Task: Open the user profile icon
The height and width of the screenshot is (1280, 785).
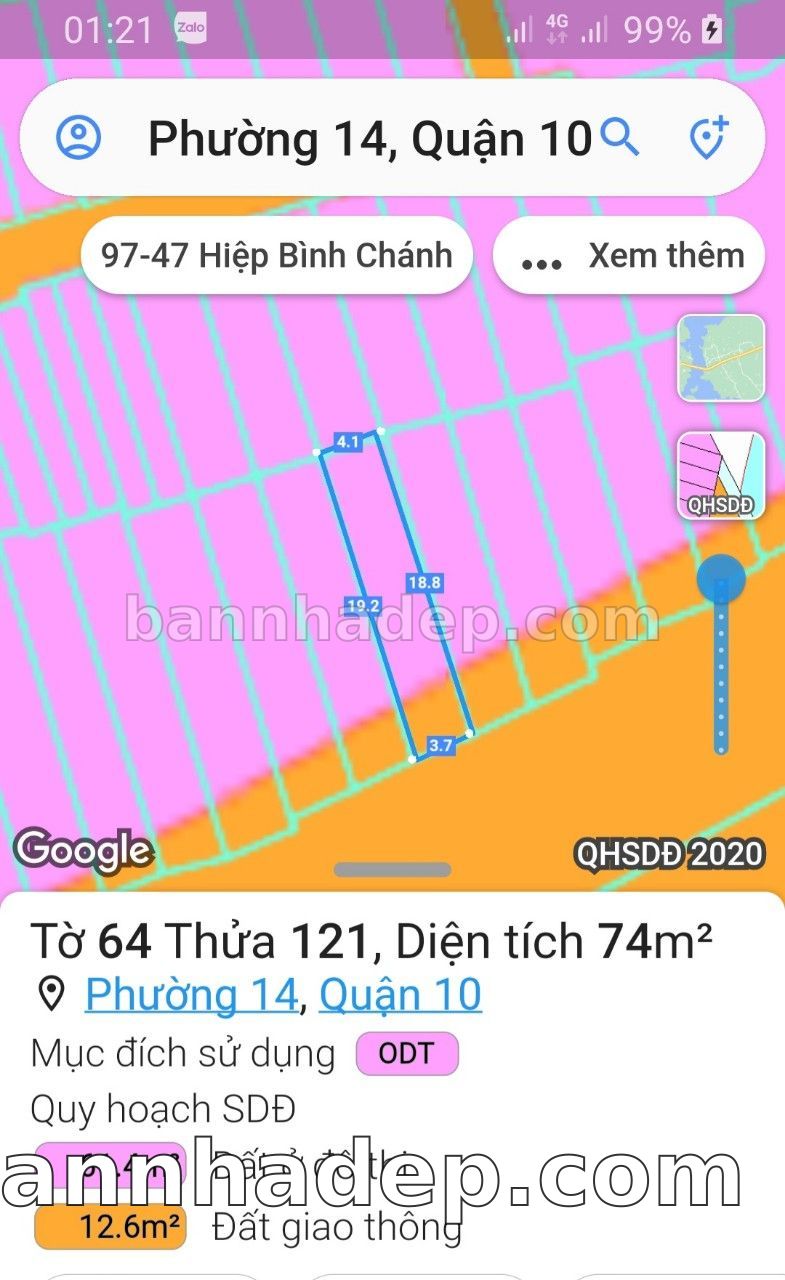Action: coord(78,138)
